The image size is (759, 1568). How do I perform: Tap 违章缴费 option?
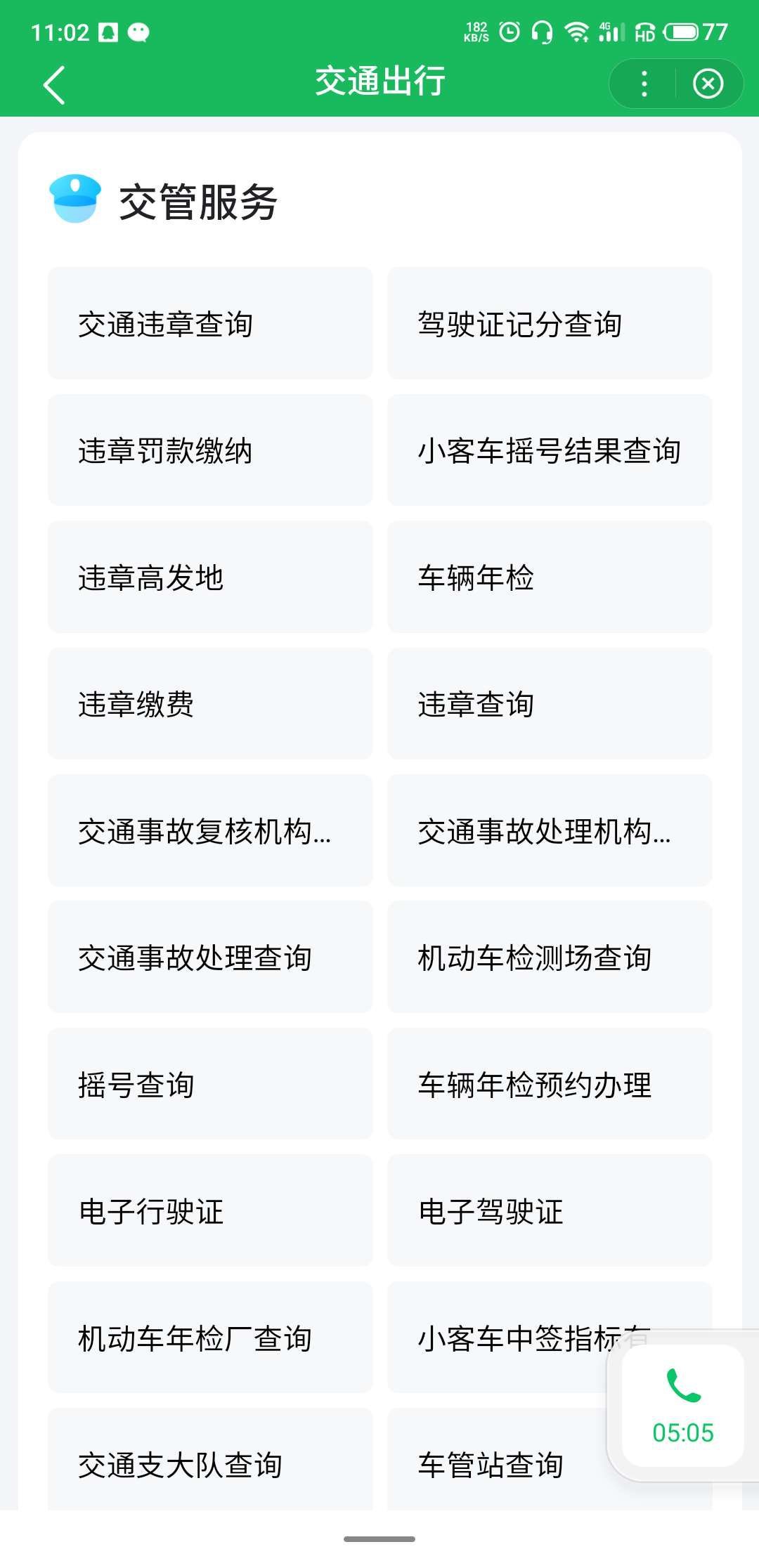pos(209,704)
